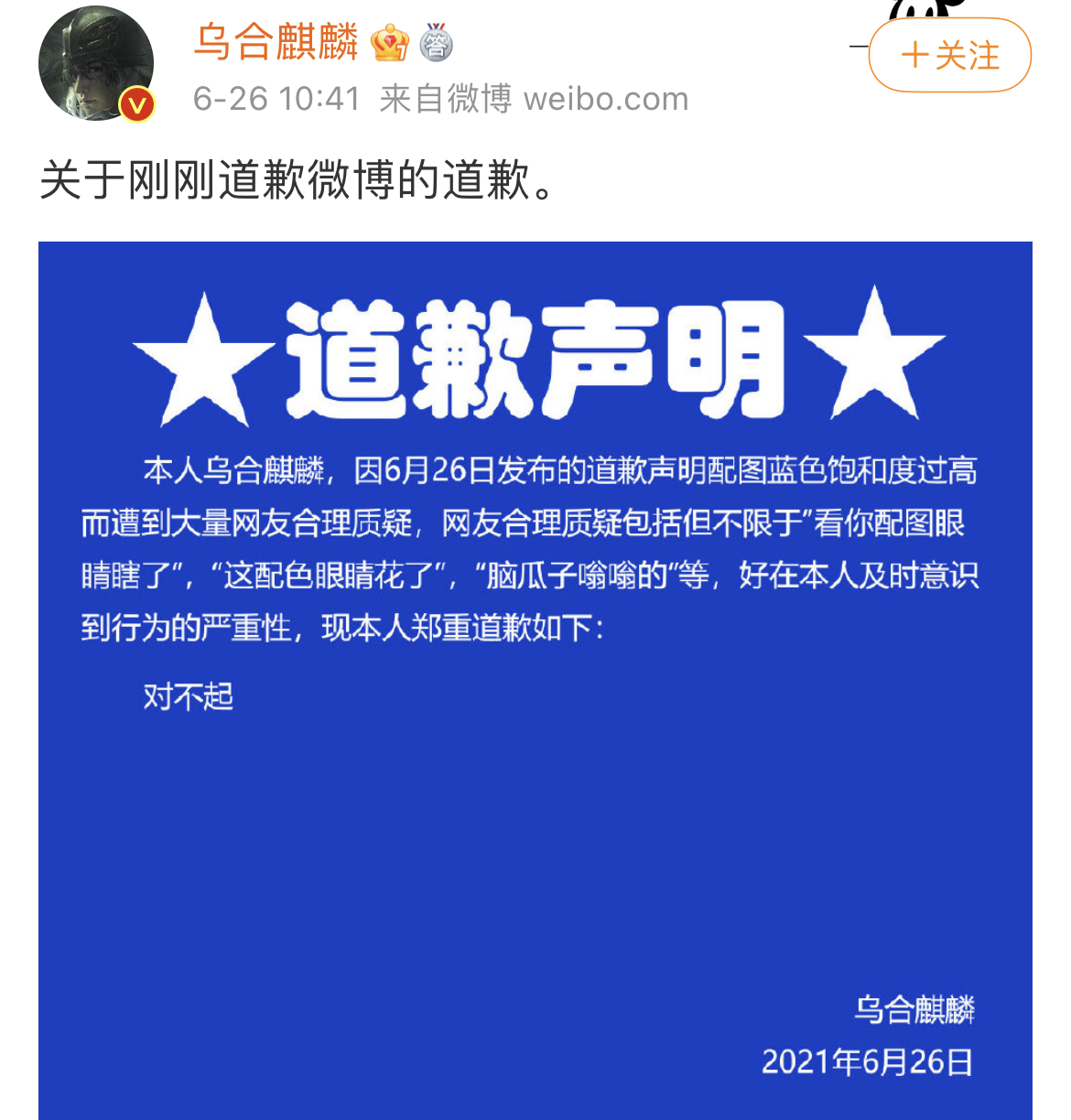Tap the username 乌合麒麟
This screenshot has width=1071, height=1120.
click(x=276, y=42)
